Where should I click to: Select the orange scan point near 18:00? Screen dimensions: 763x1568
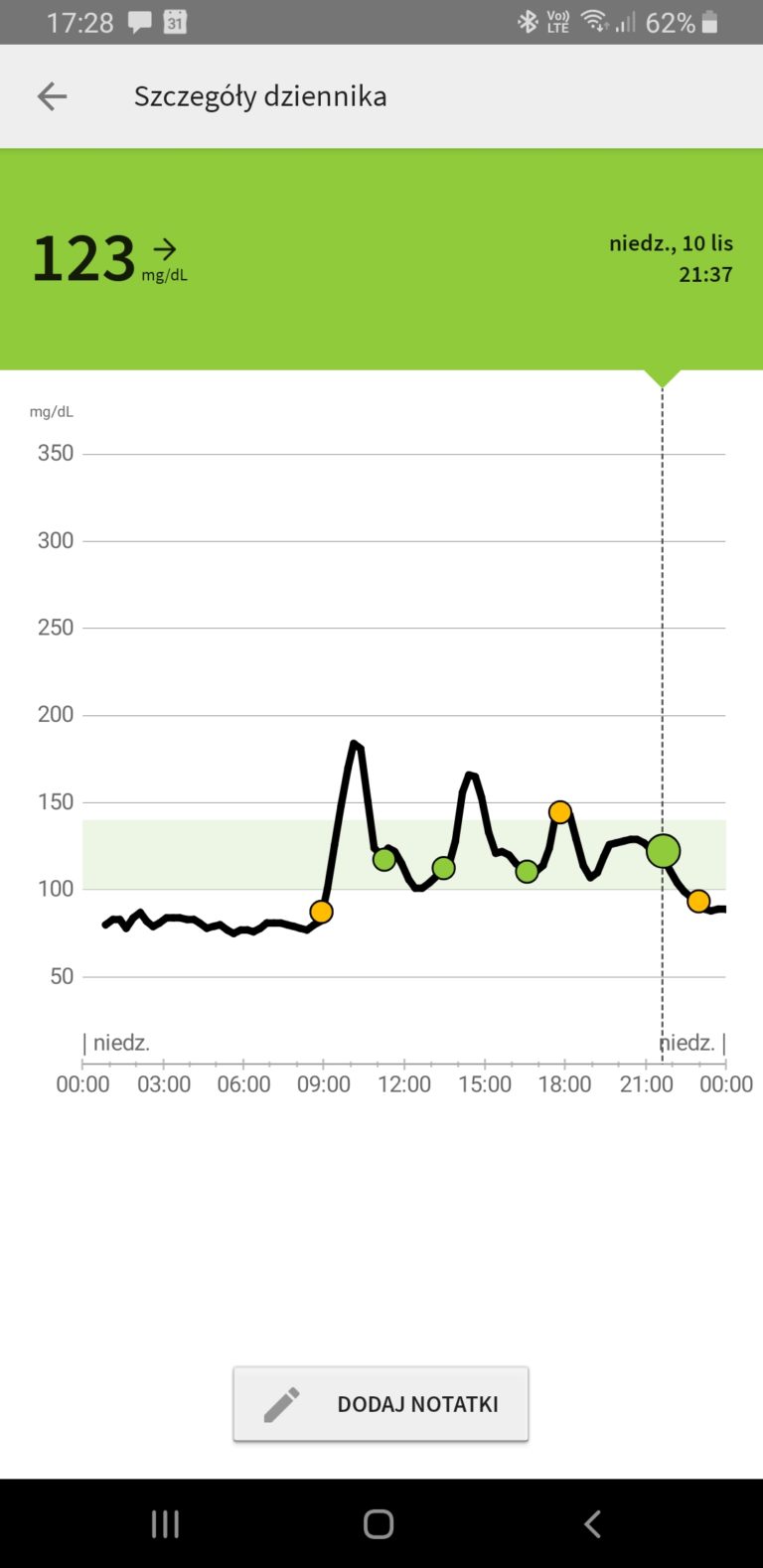560,812
